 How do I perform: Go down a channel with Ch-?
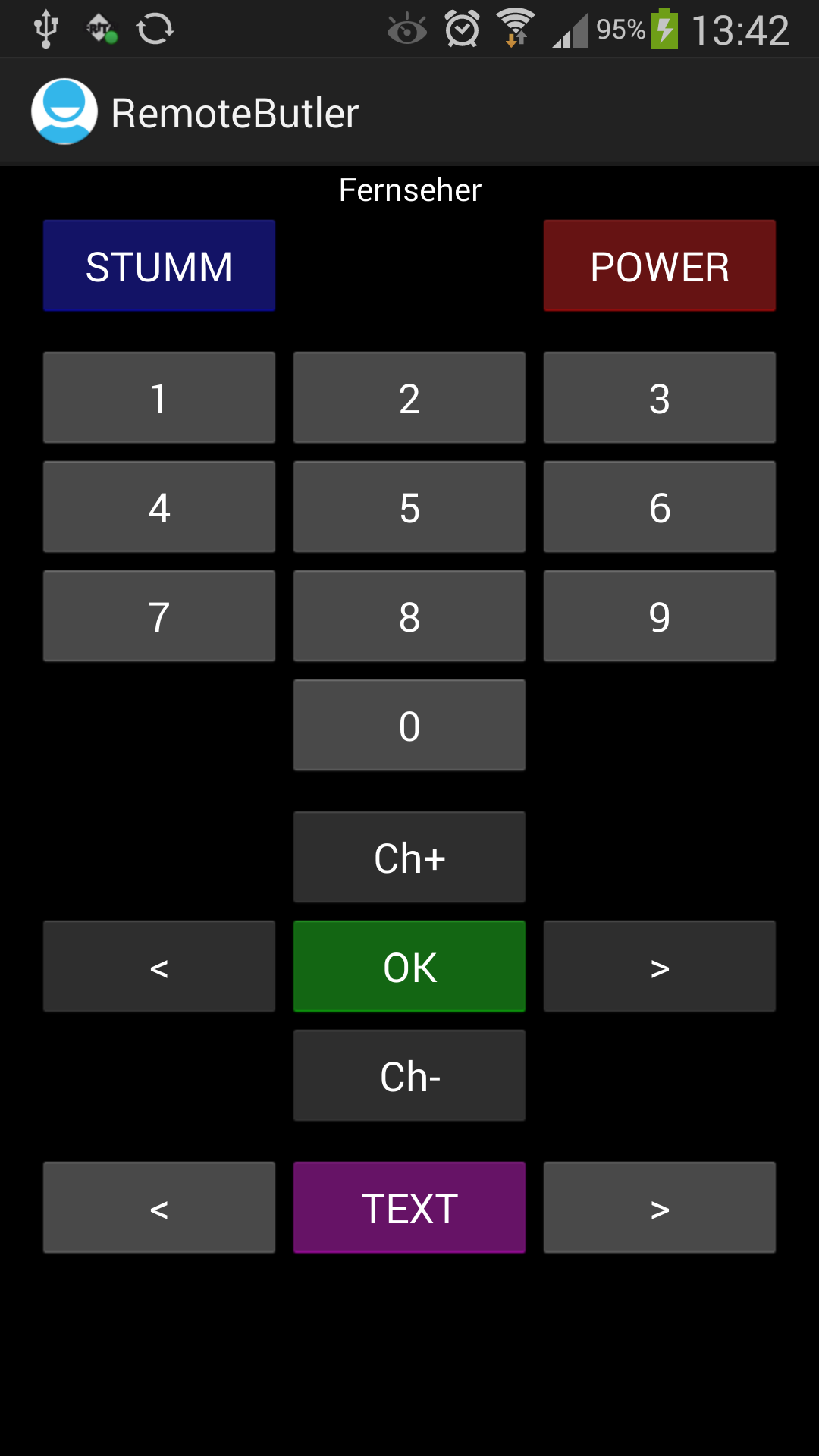tap(409, 1075)
